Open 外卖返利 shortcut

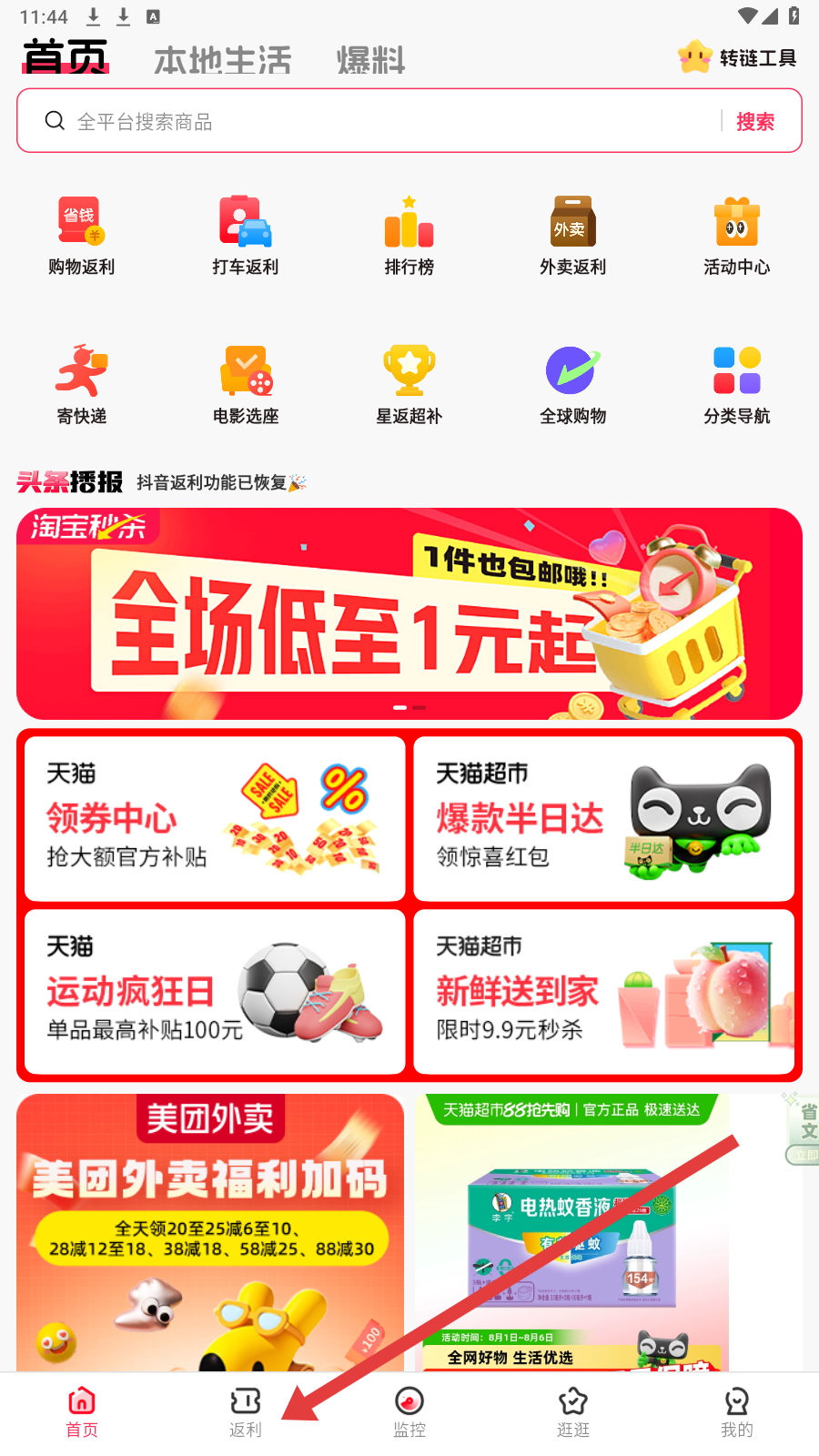(572, 235)
